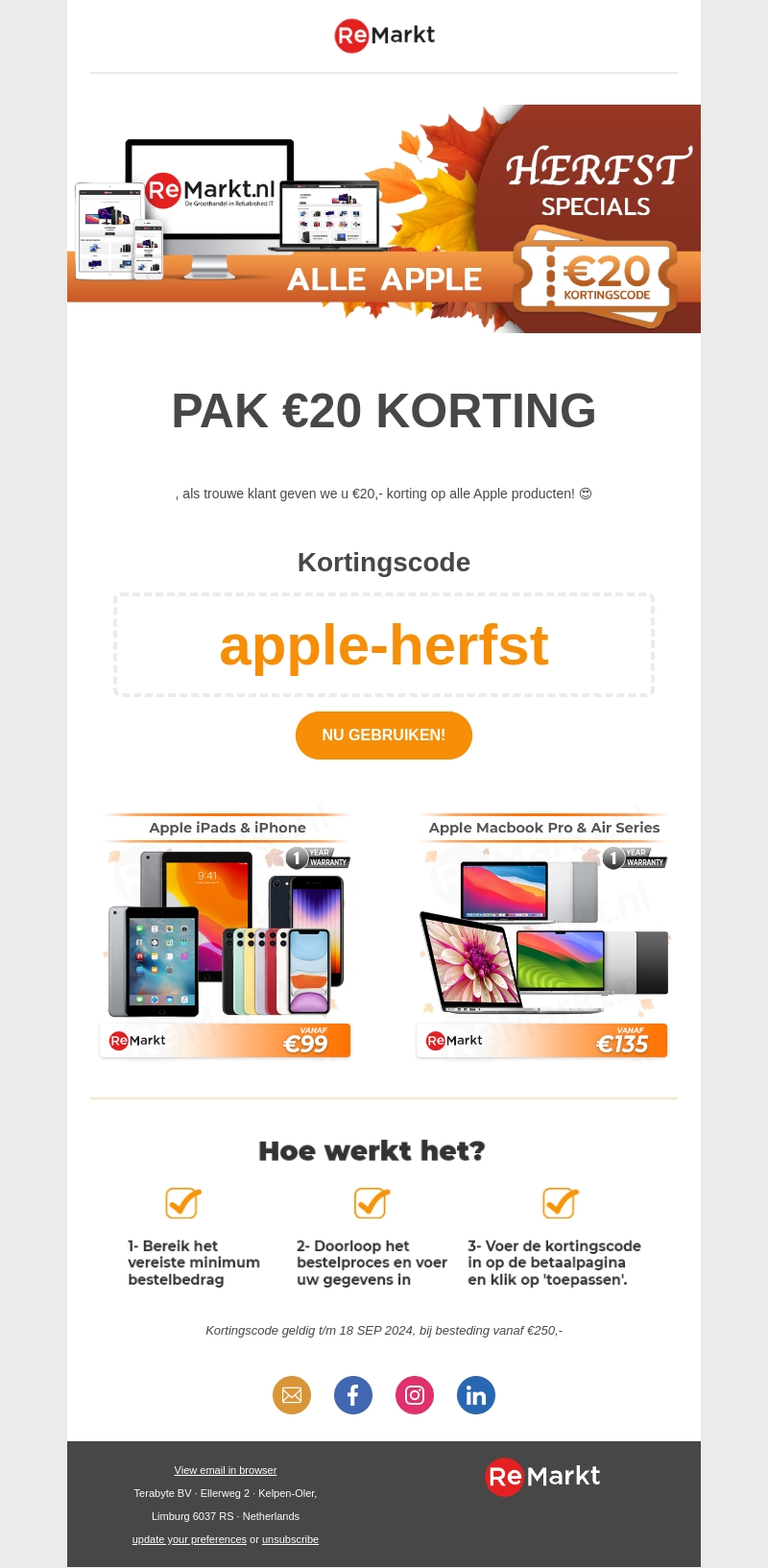This screenshot has height=1568, width=768.
Task: Select the update your preferences link
Action: tap(189, 1539)
